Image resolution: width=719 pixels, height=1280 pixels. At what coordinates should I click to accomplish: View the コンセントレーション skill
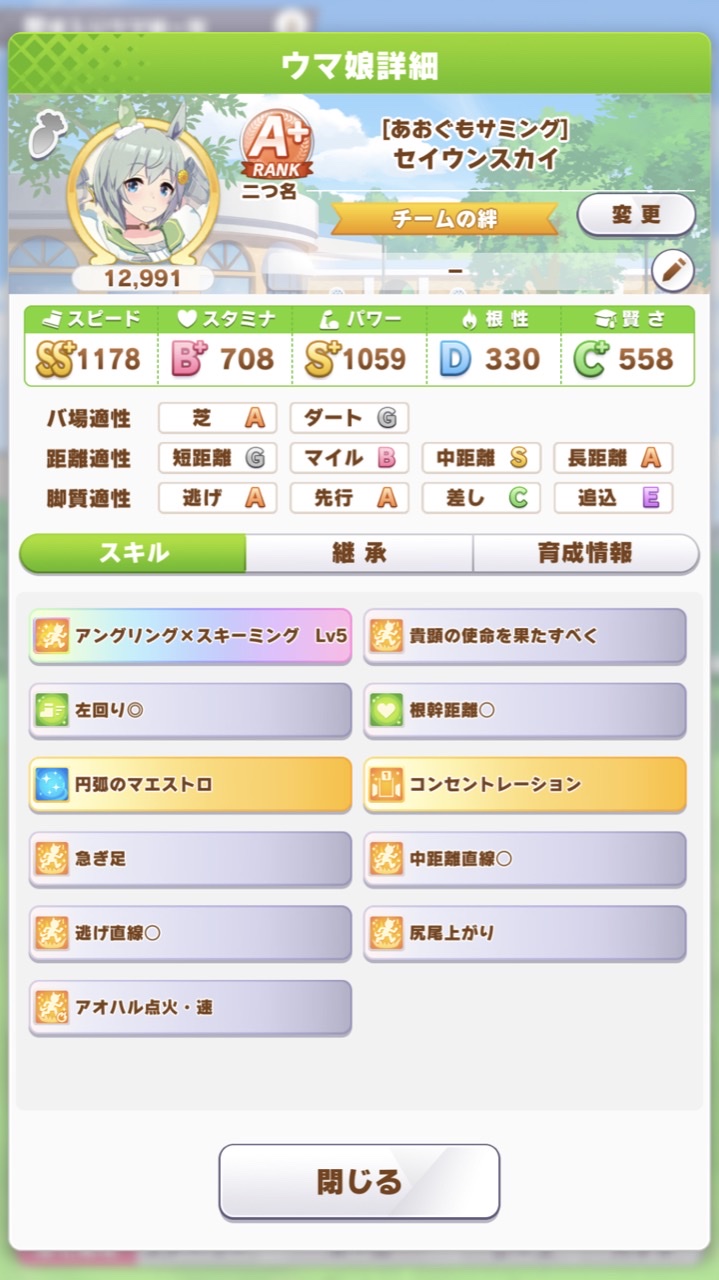(525, 784)
